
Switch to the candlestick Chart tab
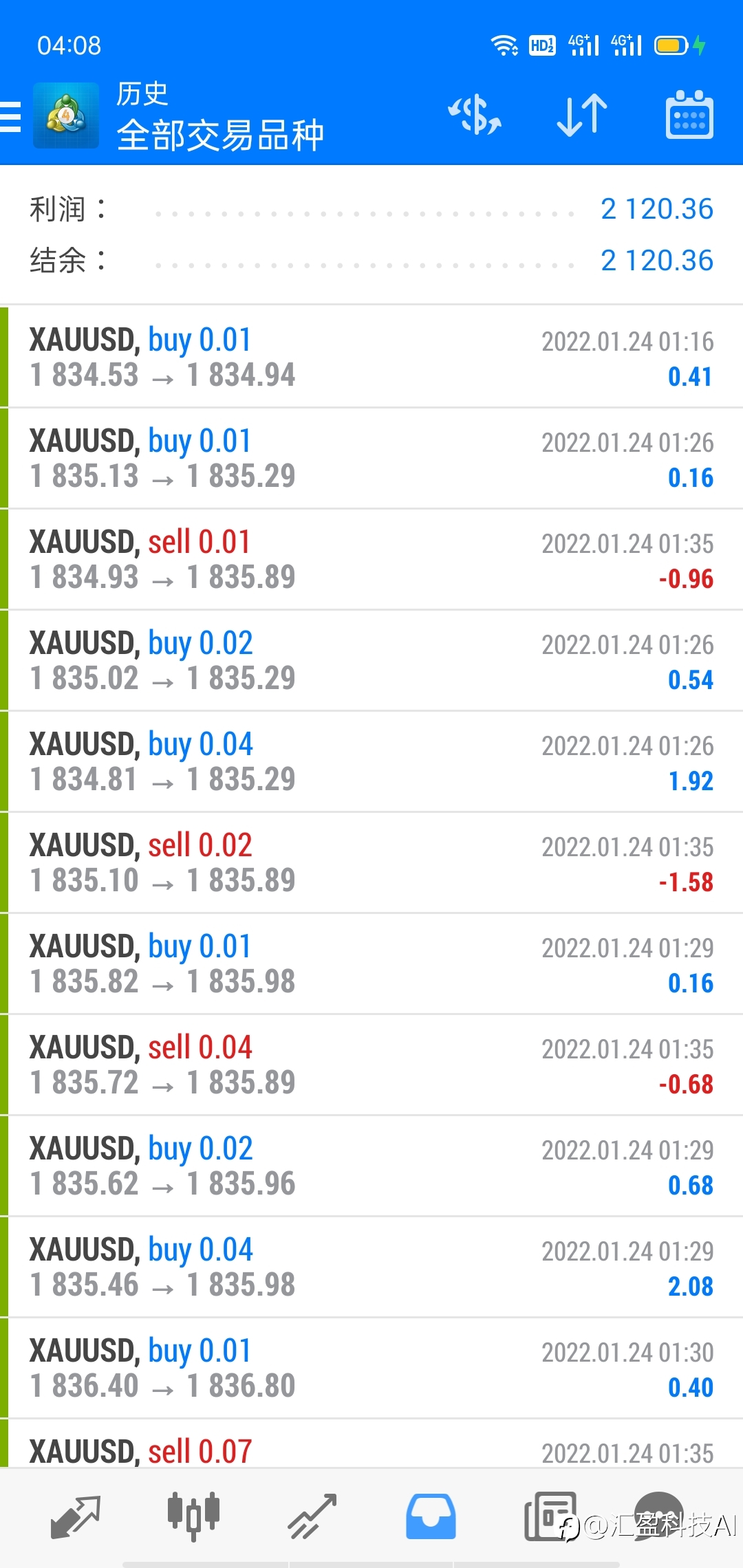click(193, 1516)
